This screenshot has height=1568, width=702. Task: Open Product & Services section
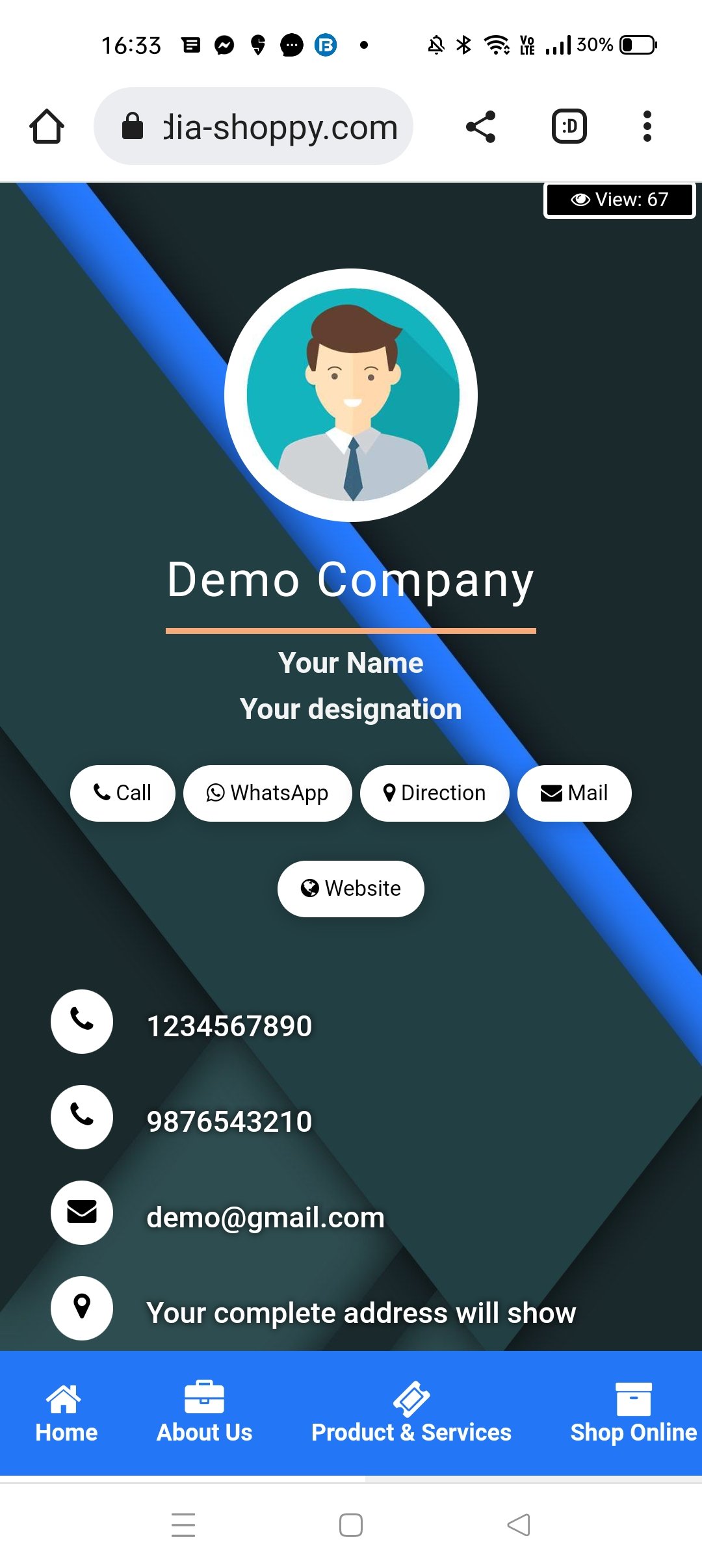pos(411,1415)
